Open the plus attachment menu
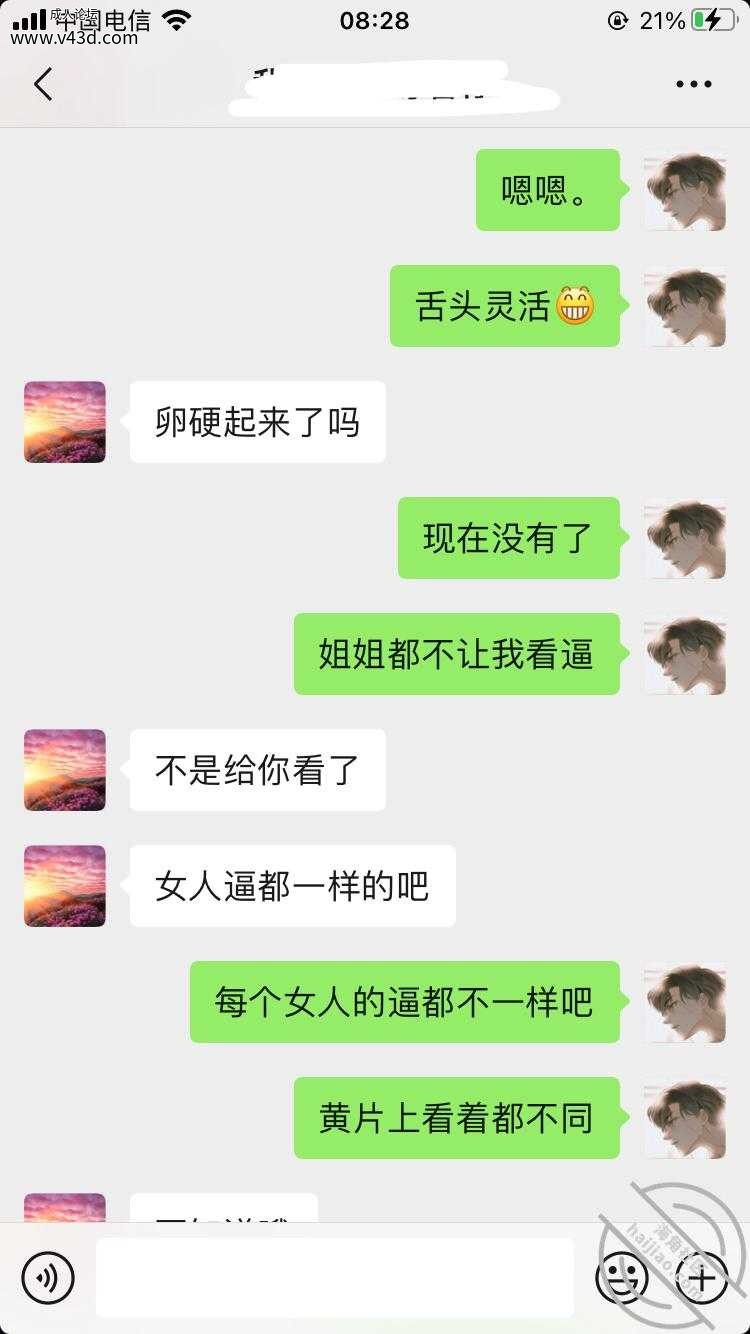This screenshot has width=750, height=1334. coord(703,1277)
